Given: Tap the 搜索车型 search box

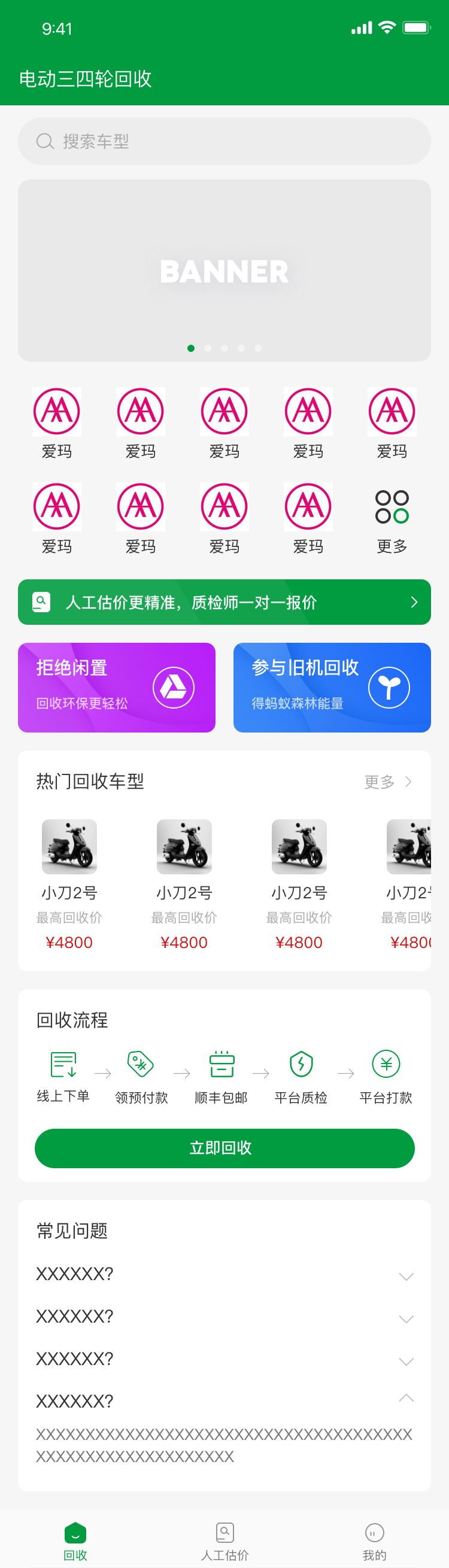Looking at the screenshot, I should [224, 141].
